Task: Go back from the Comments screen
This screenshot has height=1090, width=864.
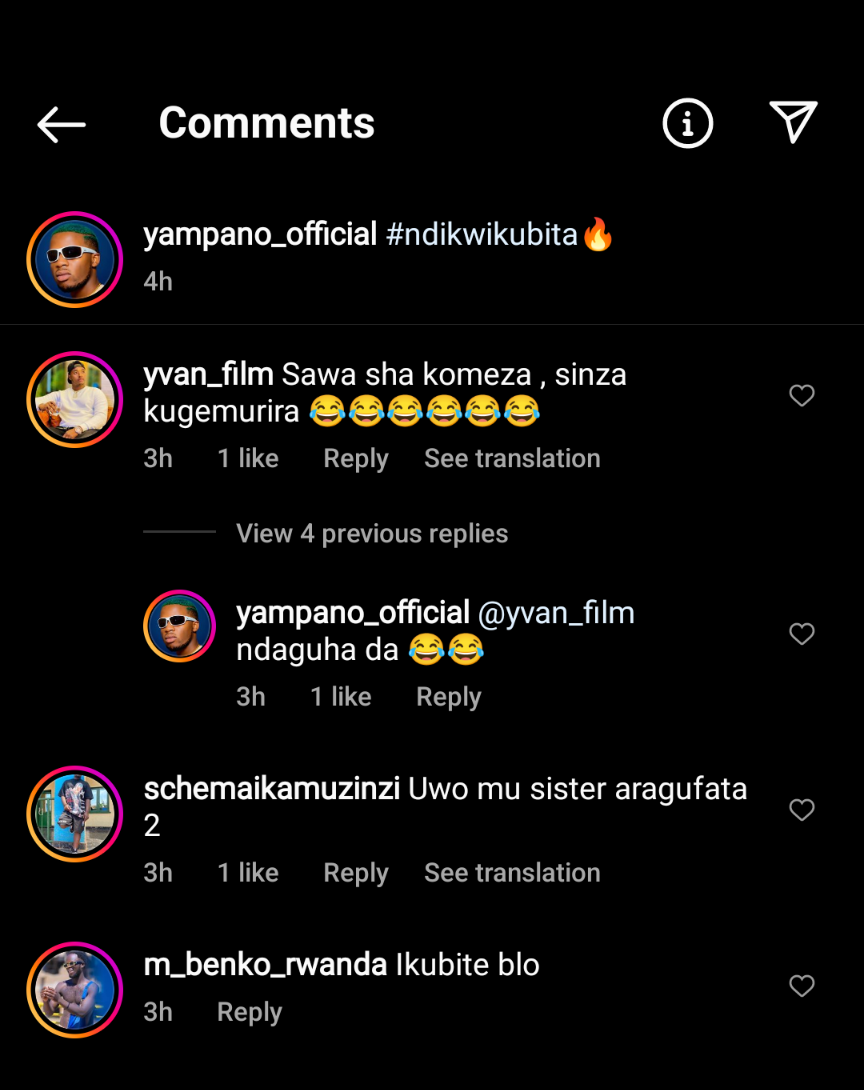Action: 61,124
